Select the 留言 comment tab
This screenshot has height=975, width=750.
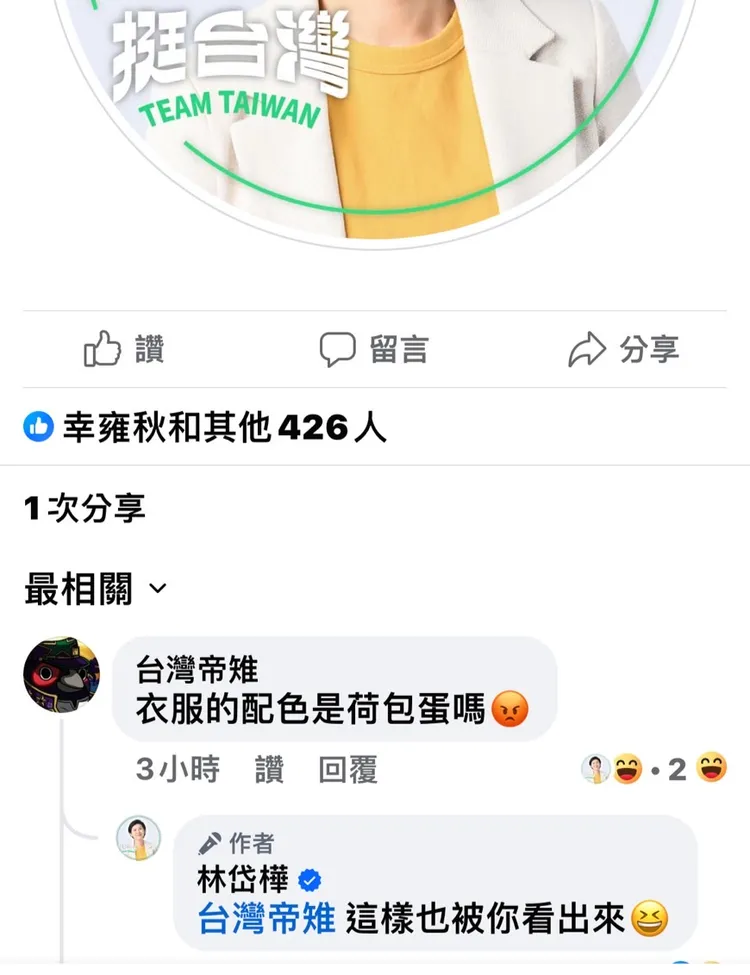tap(396, 349)
